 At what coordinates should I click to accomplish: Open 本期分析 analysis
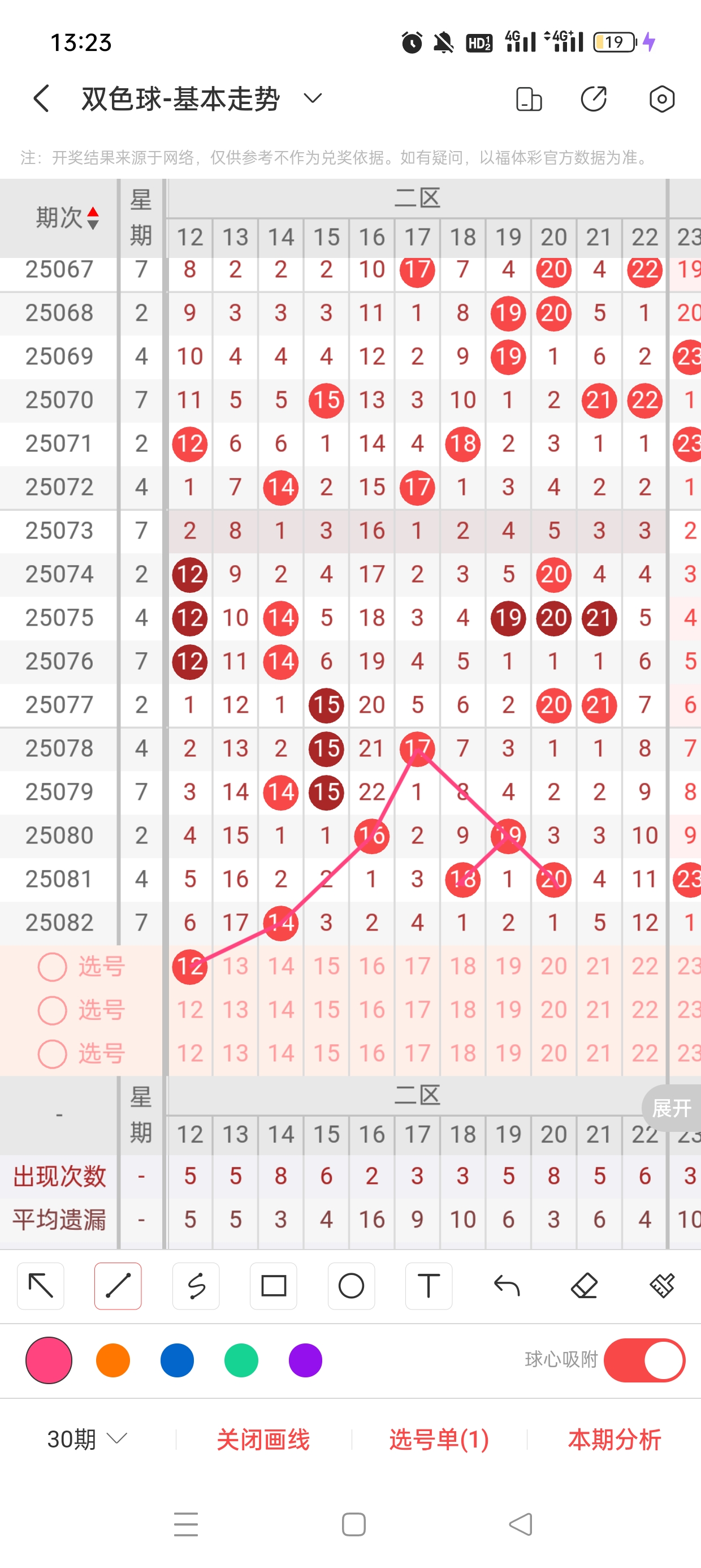point(614,1439)
